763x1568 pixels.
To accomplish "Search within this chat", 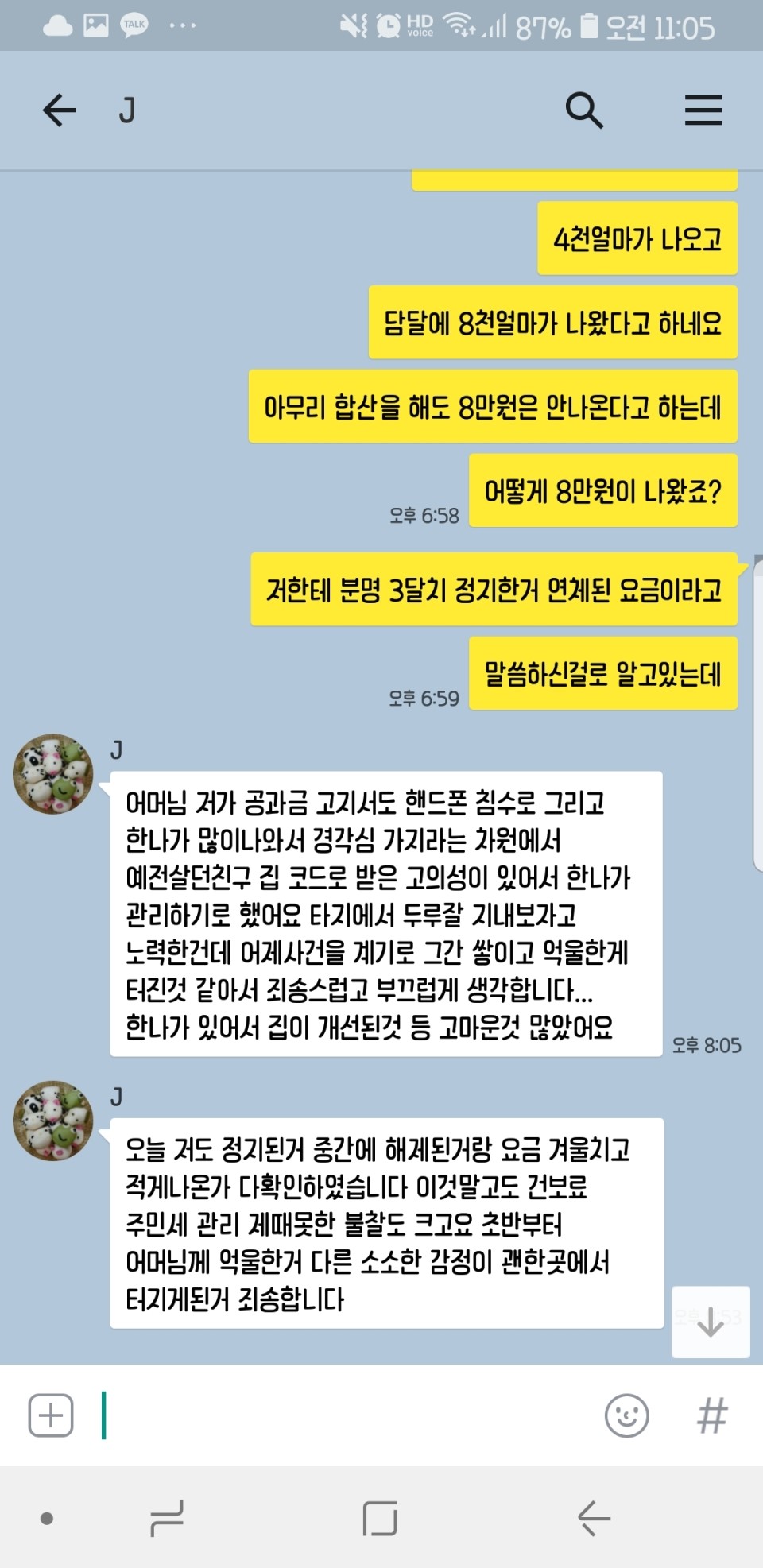I will (x=584, y=110).
